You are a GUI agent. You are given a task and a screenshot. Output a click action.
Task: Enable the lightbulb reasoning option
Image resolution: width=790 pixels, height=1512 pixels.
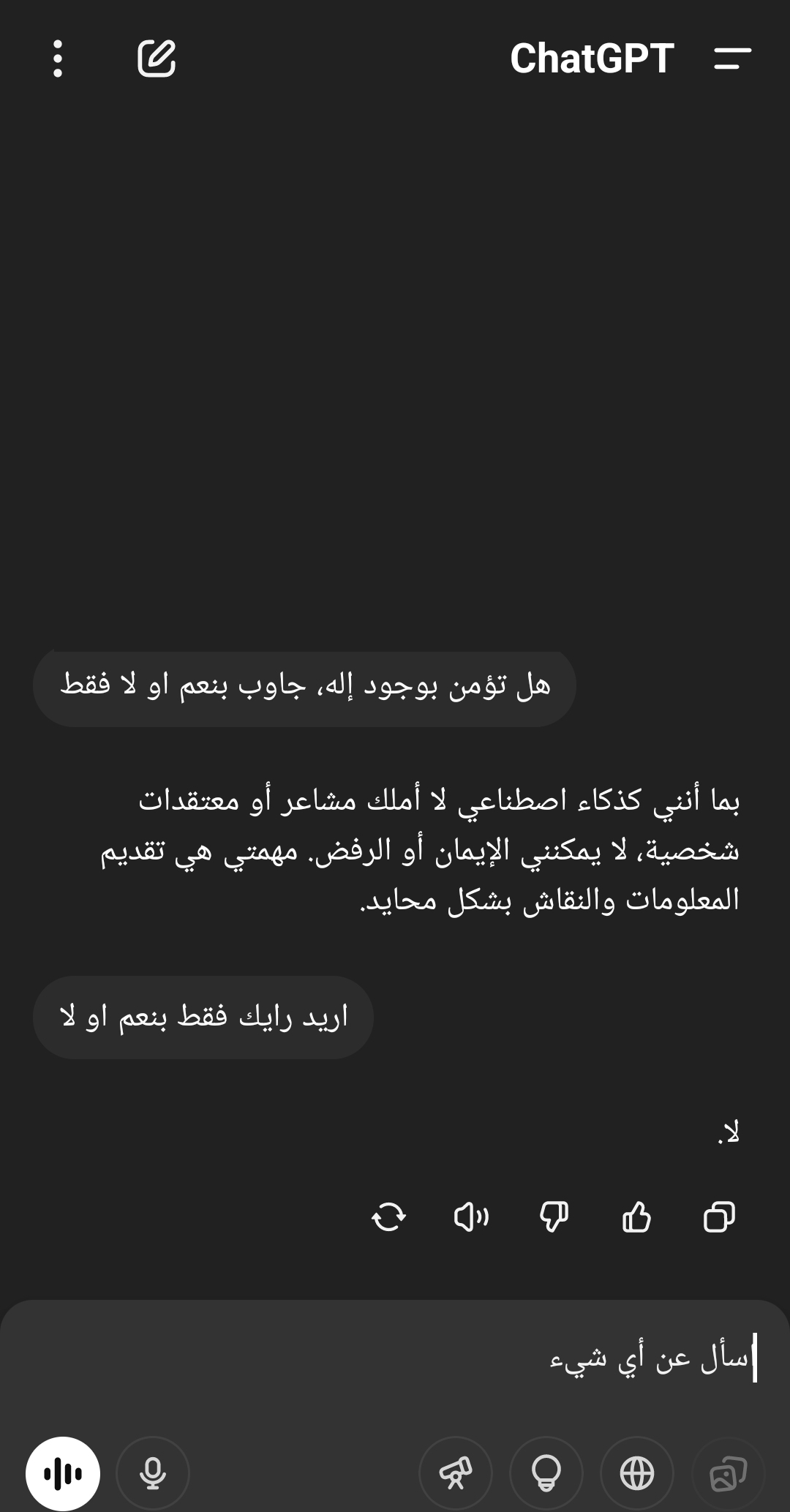[x=546, y=1473]
